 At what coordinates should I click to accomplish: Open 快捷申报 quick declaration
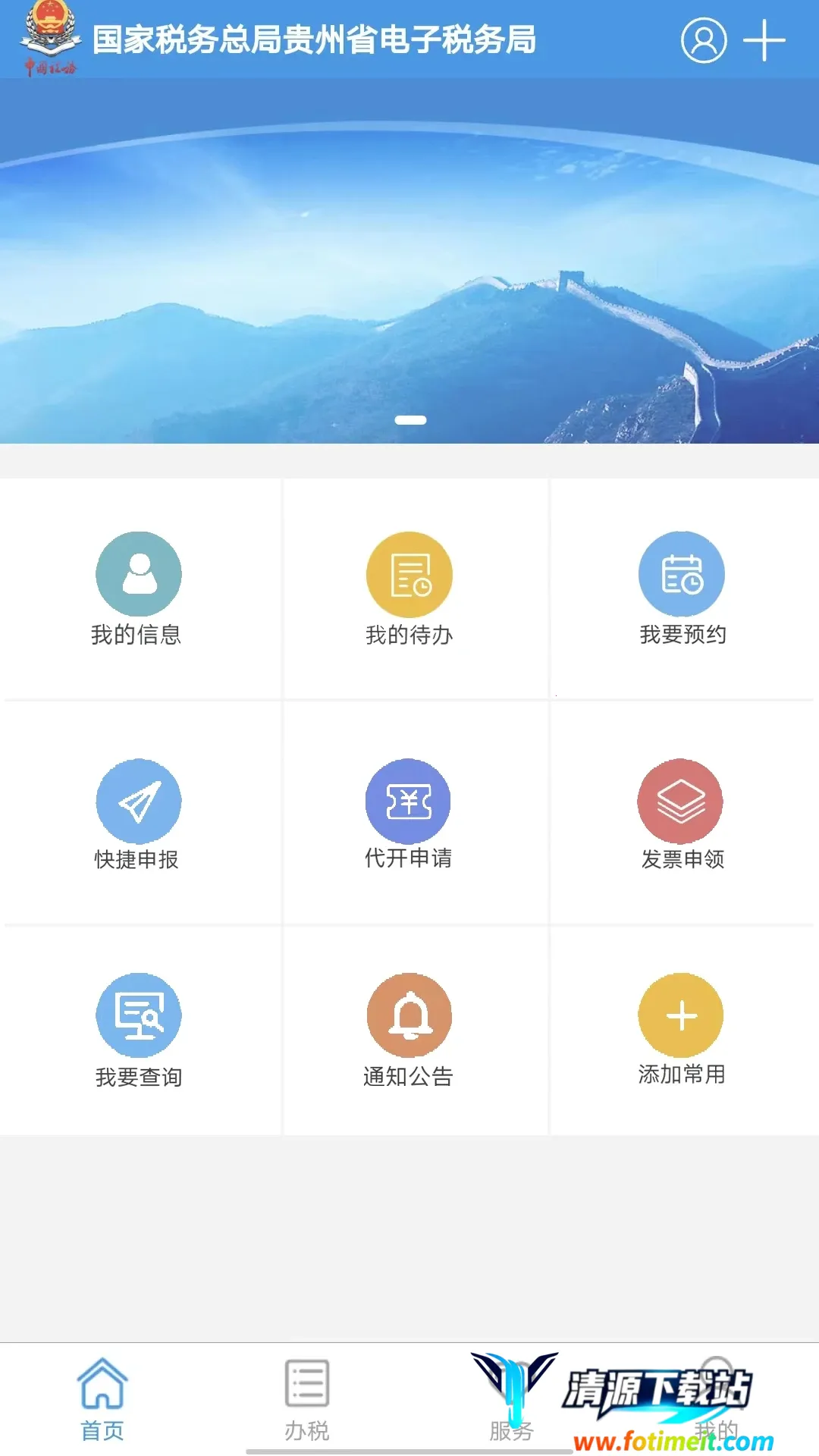pos(138,814)
